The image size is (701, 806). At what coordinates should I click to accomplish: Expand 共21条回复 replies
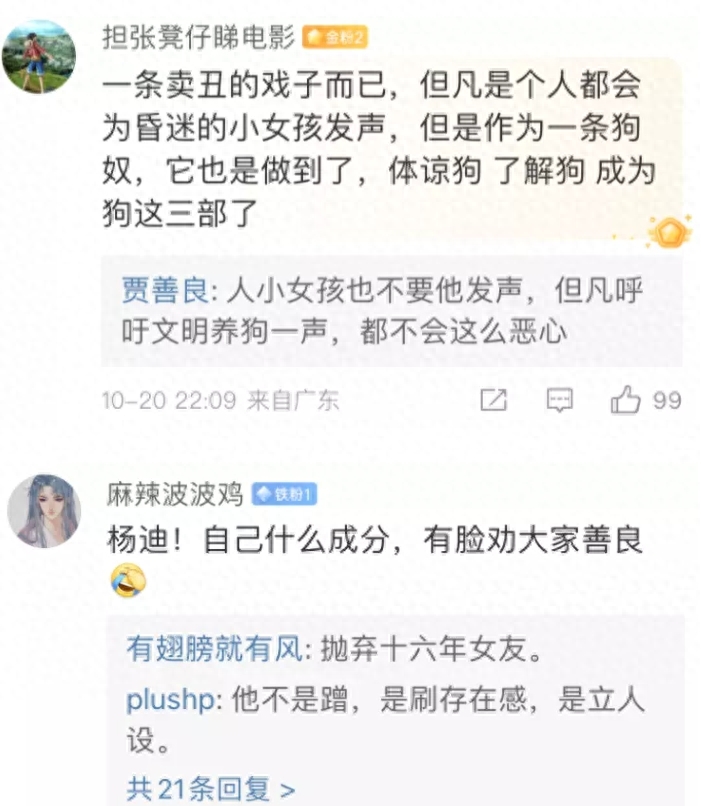[x=210, y=789]
